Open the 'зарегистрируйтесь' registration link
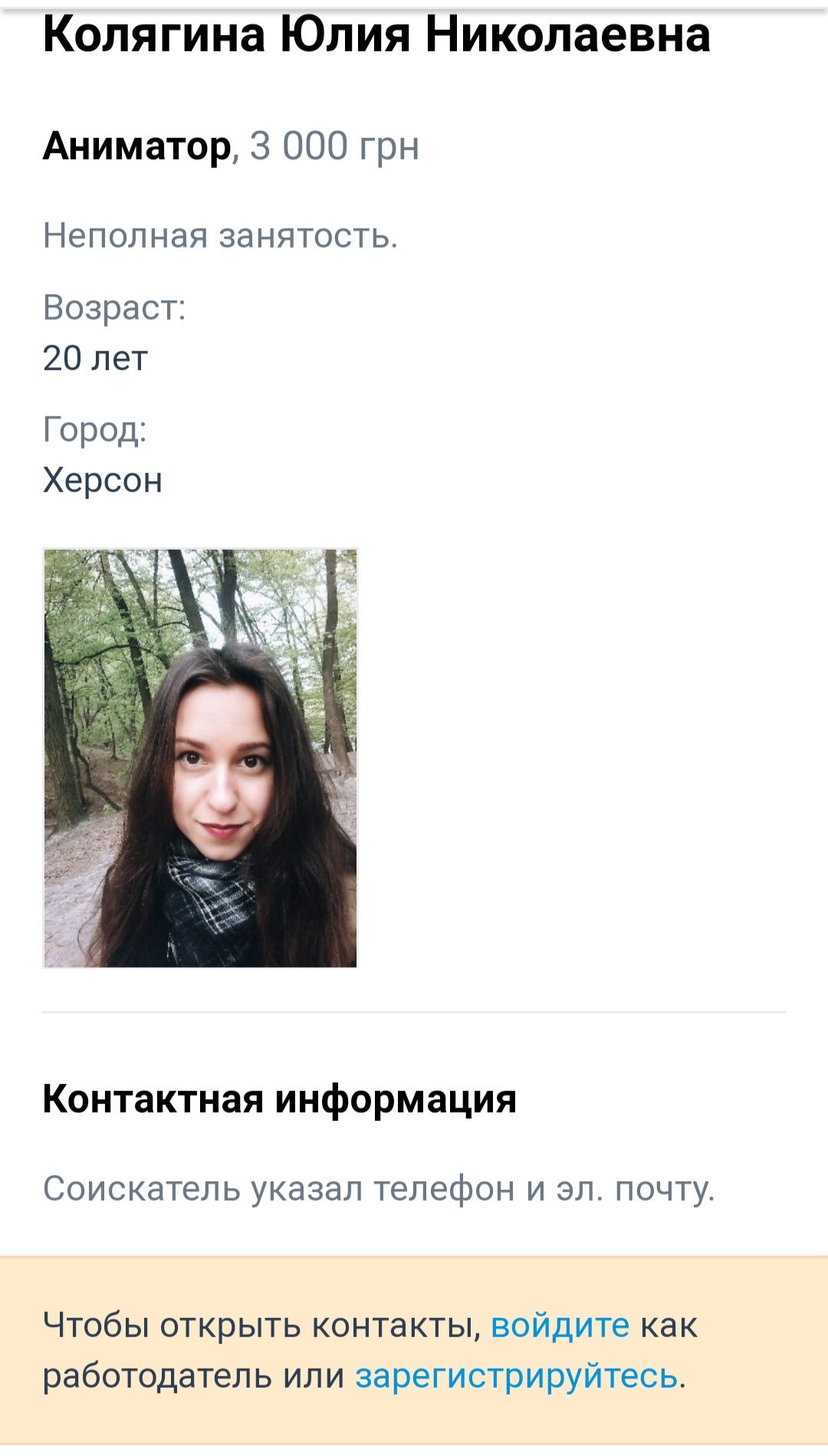 pyautogui.click(x=516, y=1376)
